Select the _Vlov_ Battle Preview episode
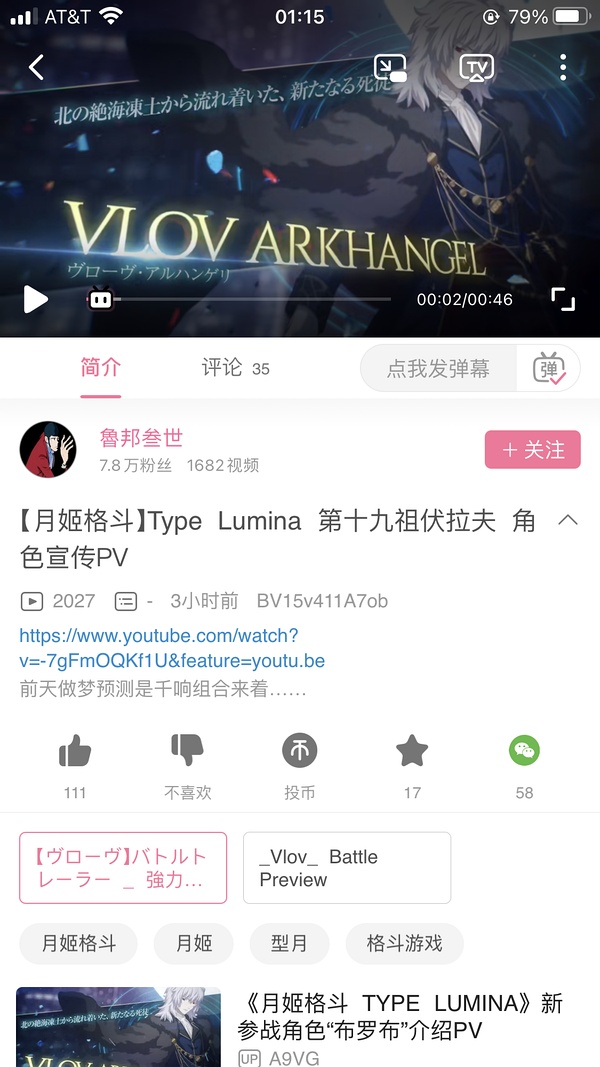The height and width of the screenshot is (1067, 600). point(346,868)
